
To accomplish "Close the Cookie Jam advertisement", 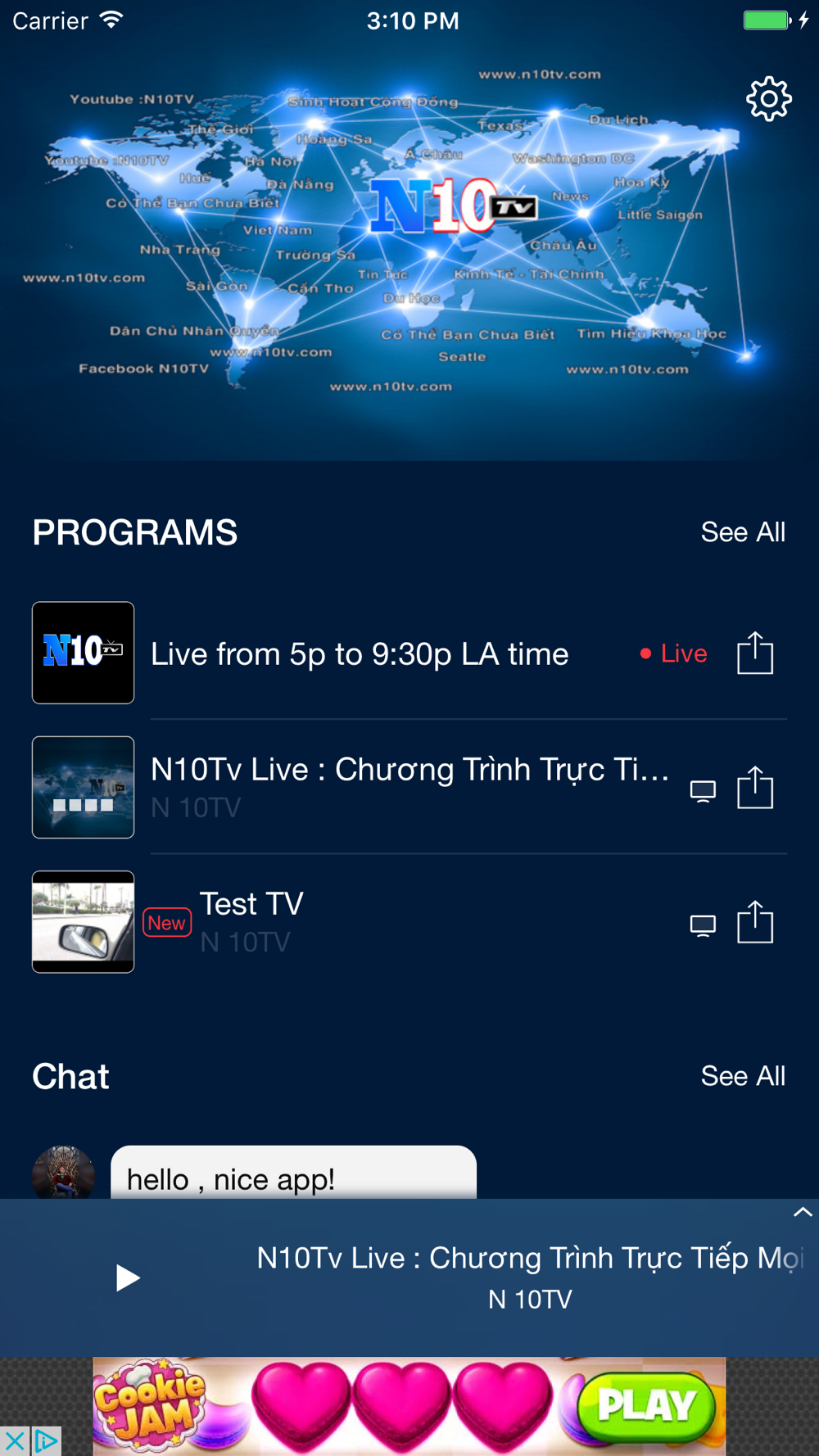I will pos(14,1441).
